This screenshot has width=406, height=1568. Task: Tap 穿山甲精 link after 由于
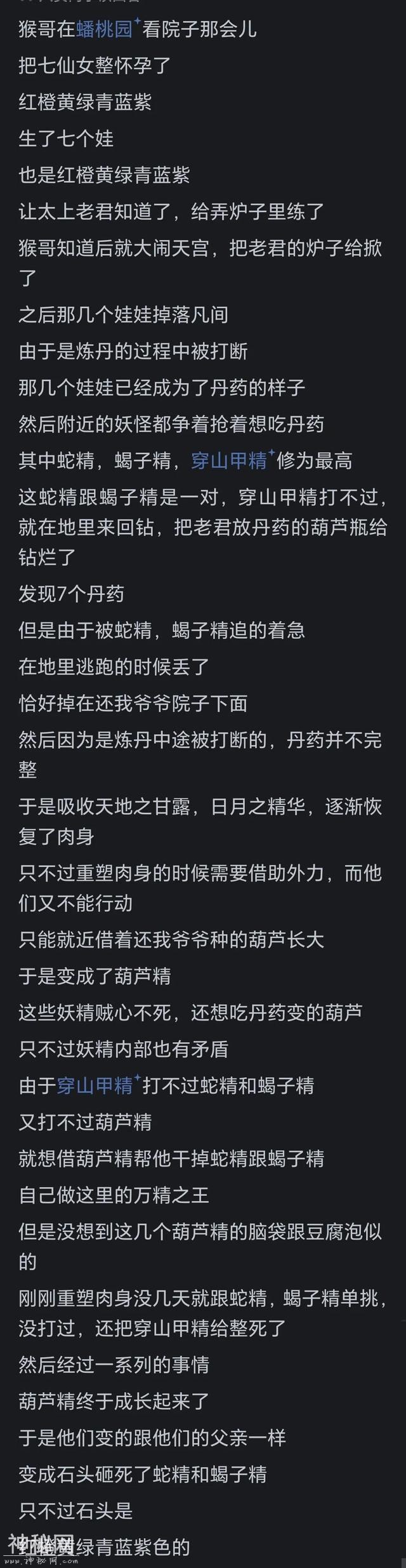point(95,1086)
